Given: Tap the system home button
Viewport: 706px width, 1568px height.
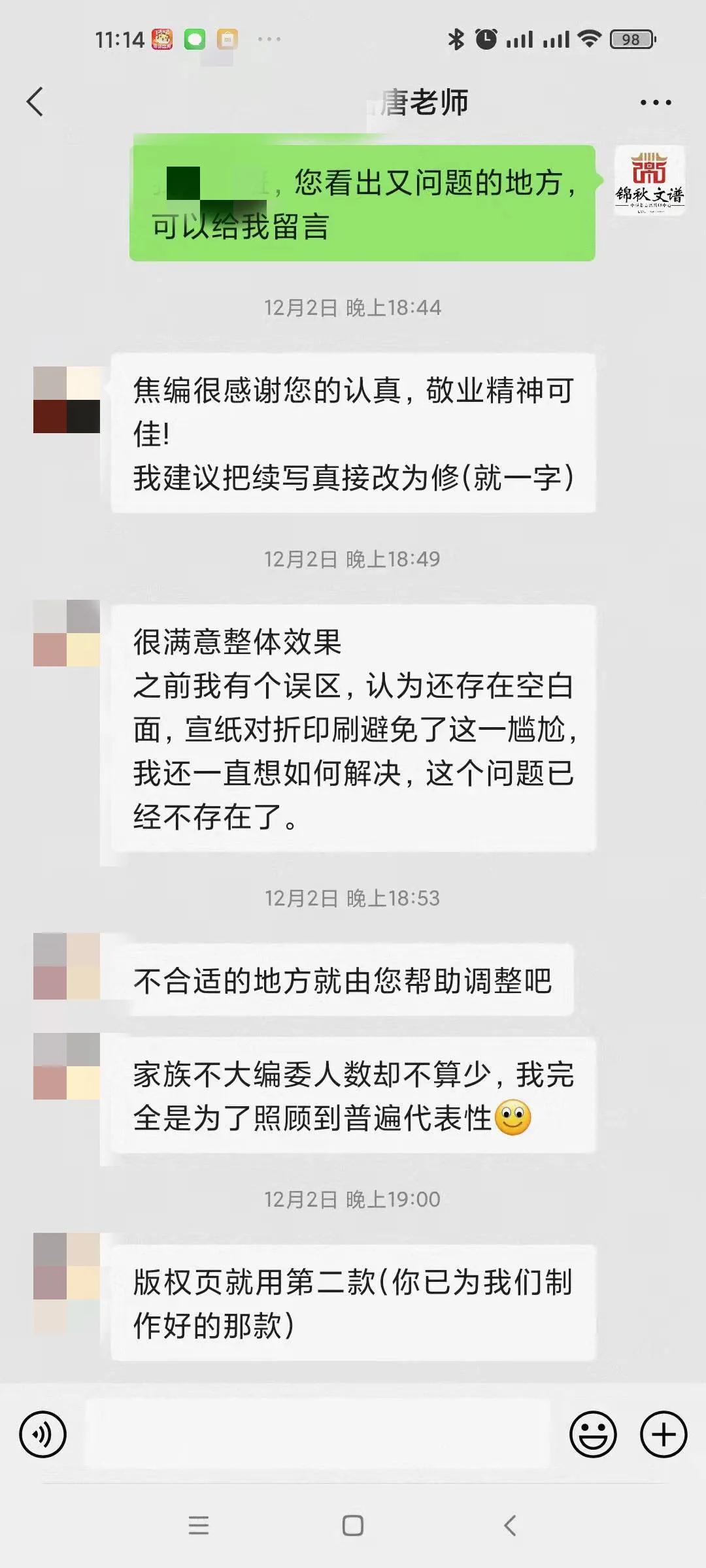Looking at the screenshot, I should (353, 1526).
